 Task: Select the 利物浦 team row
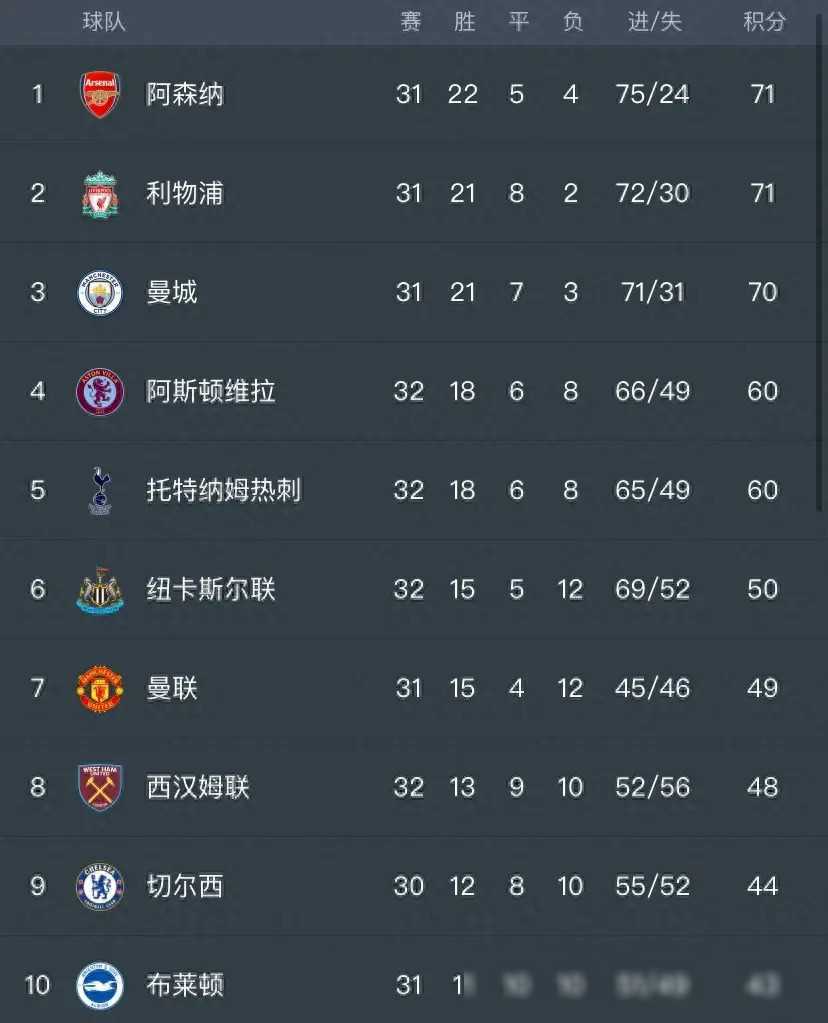[185, 193]
